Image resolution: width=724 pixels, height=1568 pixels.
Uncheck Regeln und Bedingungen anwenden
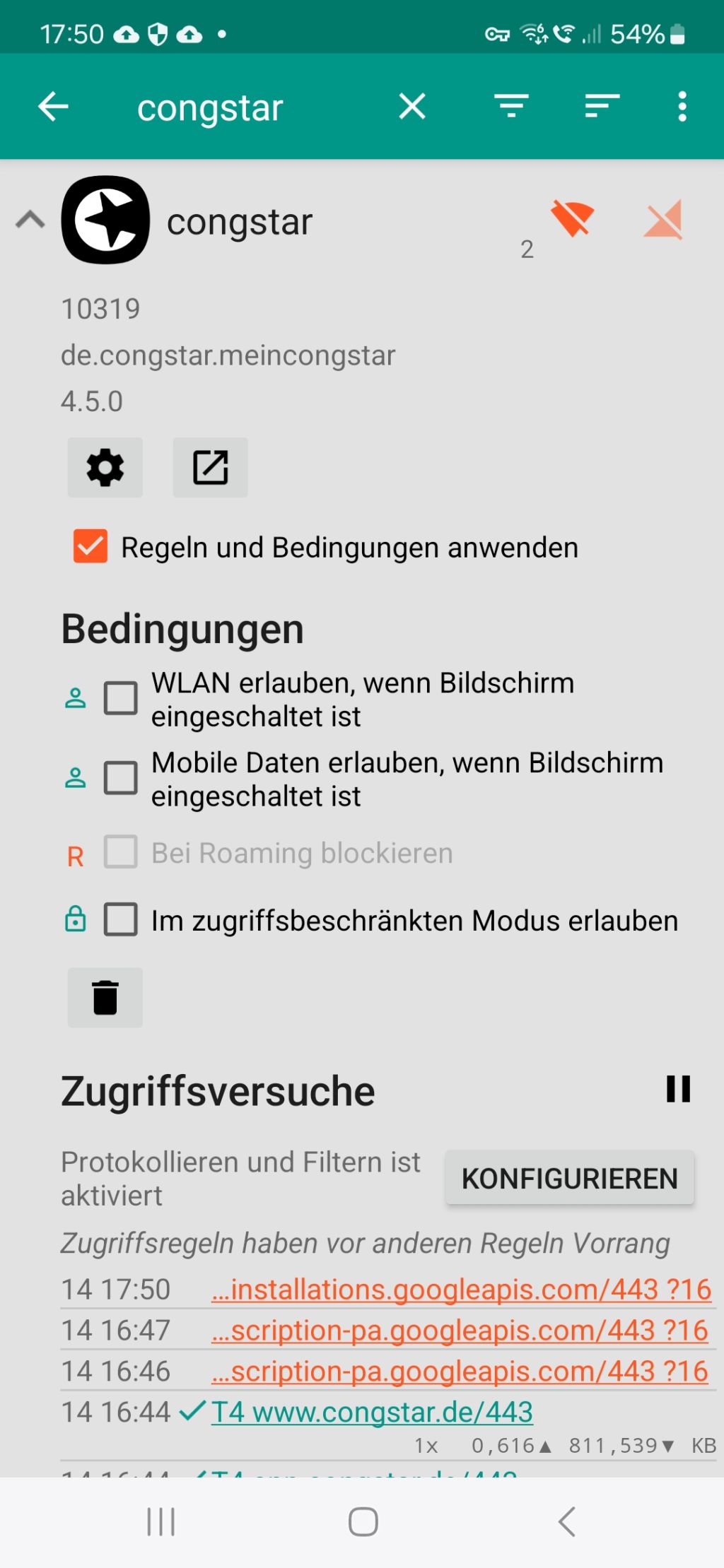(90, 546)
